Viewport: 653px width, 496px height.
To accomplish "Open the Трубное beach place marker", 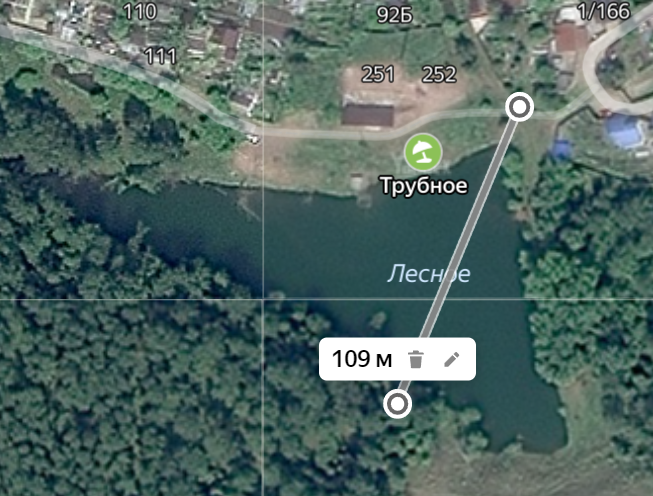I will (x=423, y=153).
